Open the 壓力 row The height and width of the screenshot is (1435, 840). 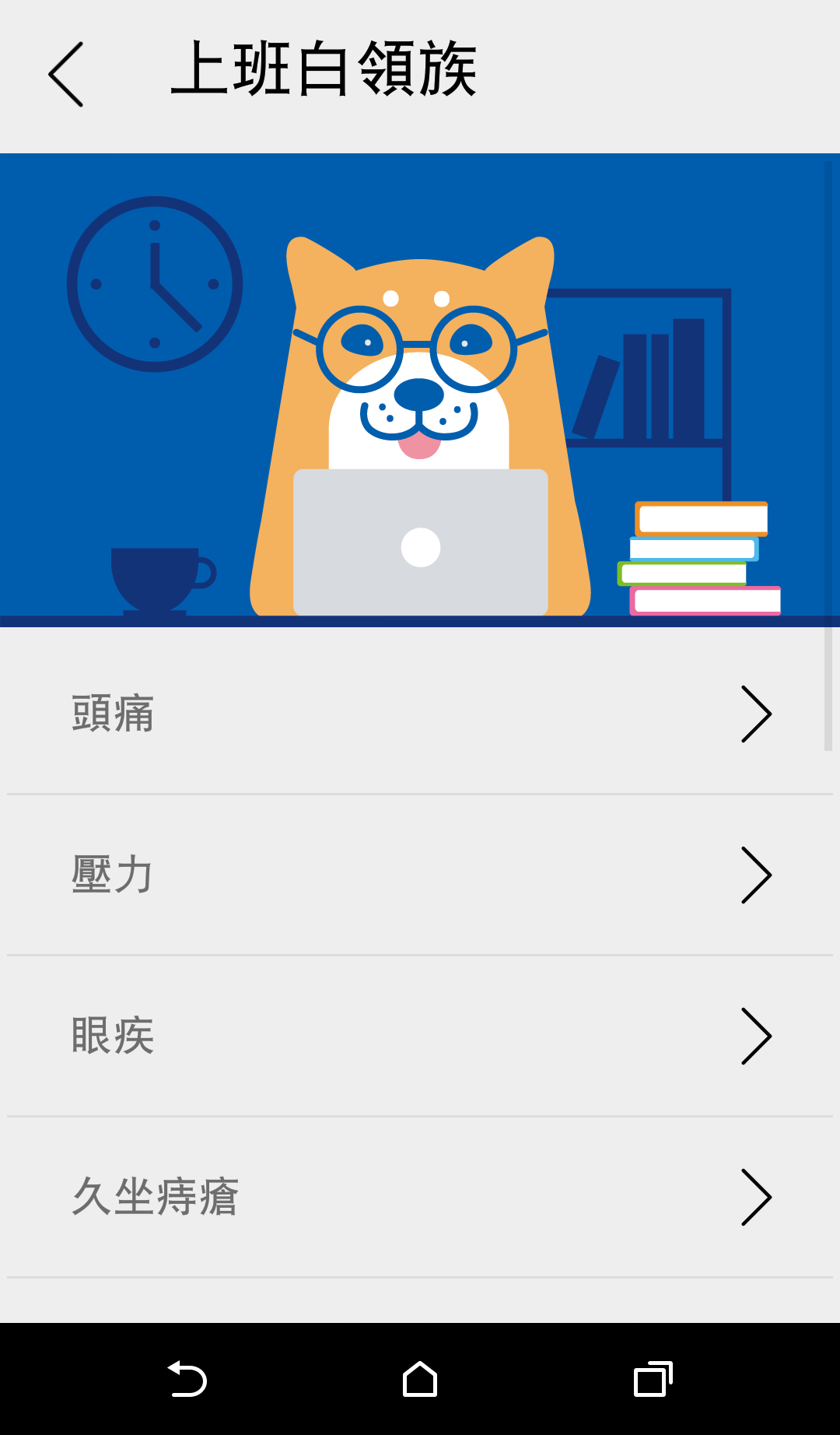[x=420, y=875]
